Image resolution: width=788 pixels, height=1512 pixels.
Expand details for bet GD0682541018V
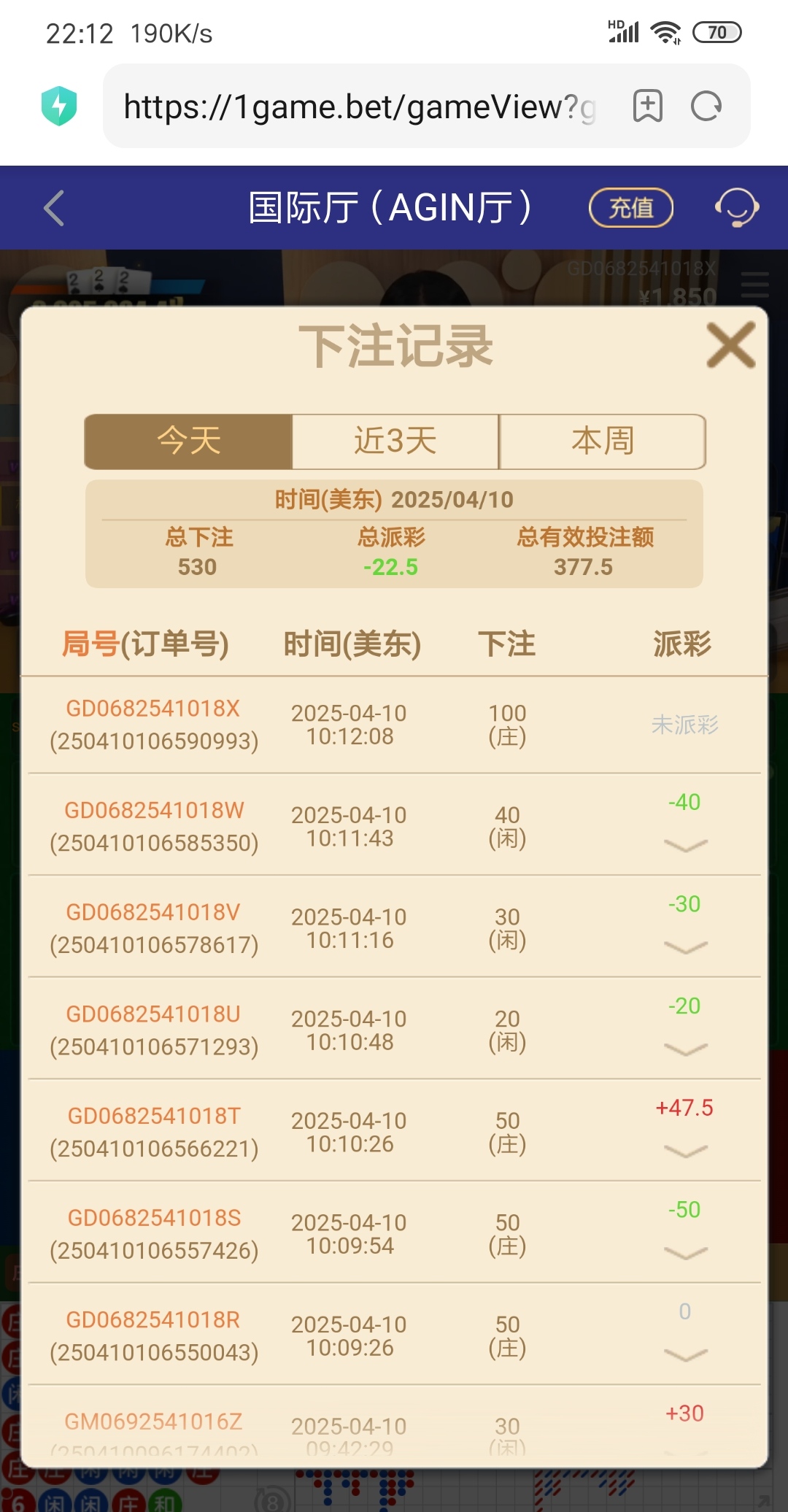click(685, 947)
